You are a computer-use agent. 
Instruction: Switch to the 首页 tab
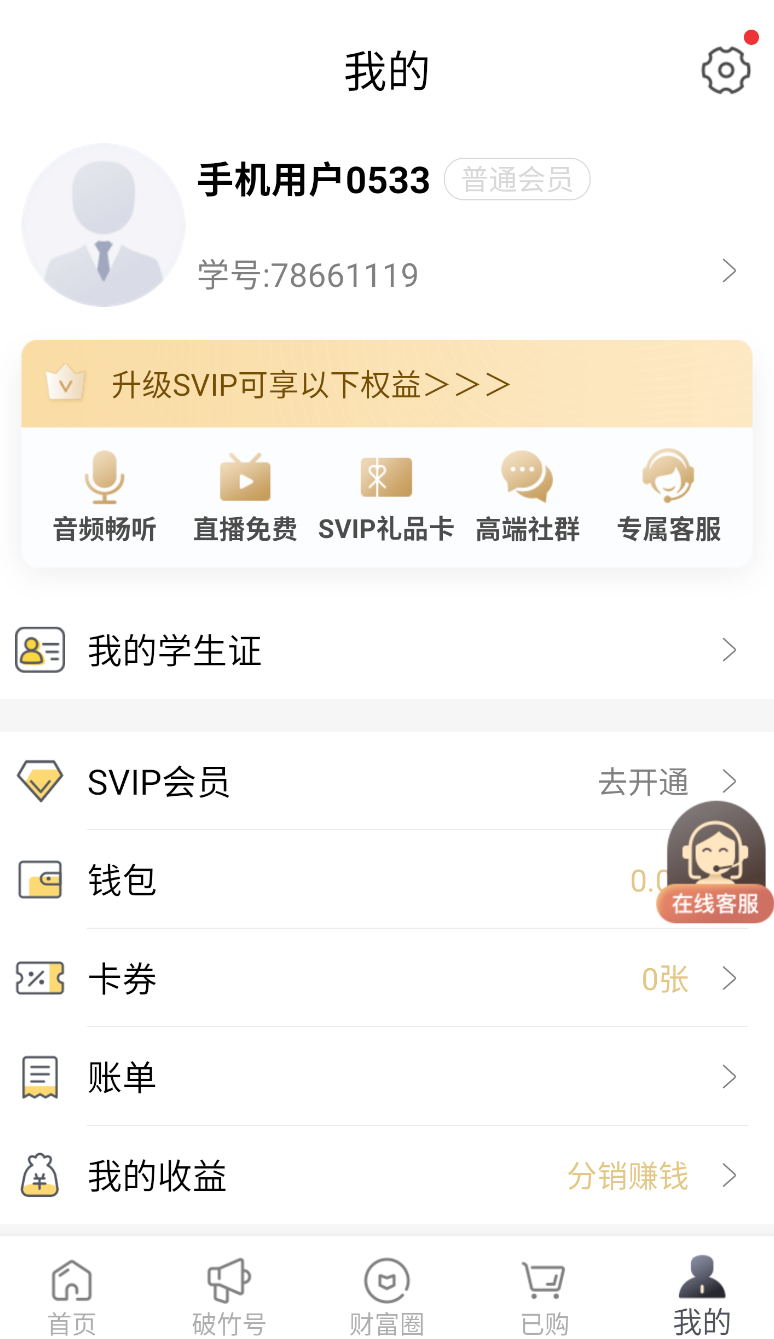click(x=72, y=1297)
